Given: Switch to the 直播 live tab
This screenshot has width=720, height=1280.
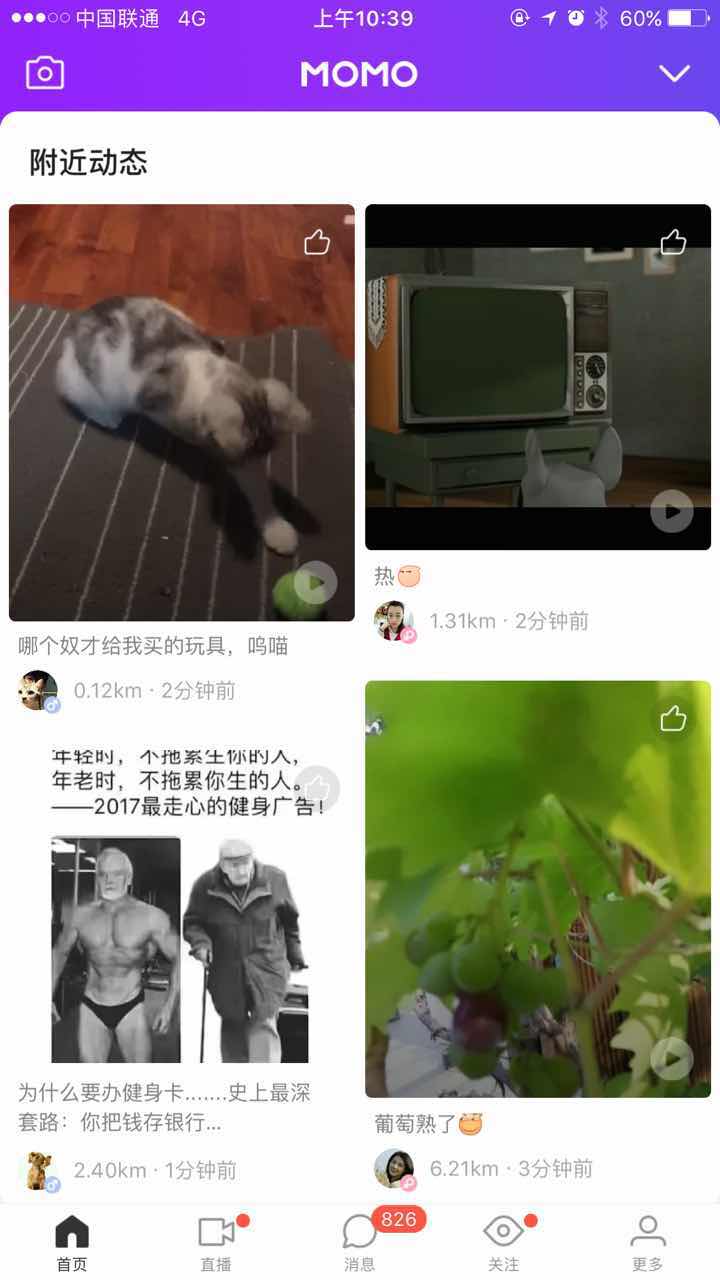Looking at the screenshot, I should coord(216,1243).
